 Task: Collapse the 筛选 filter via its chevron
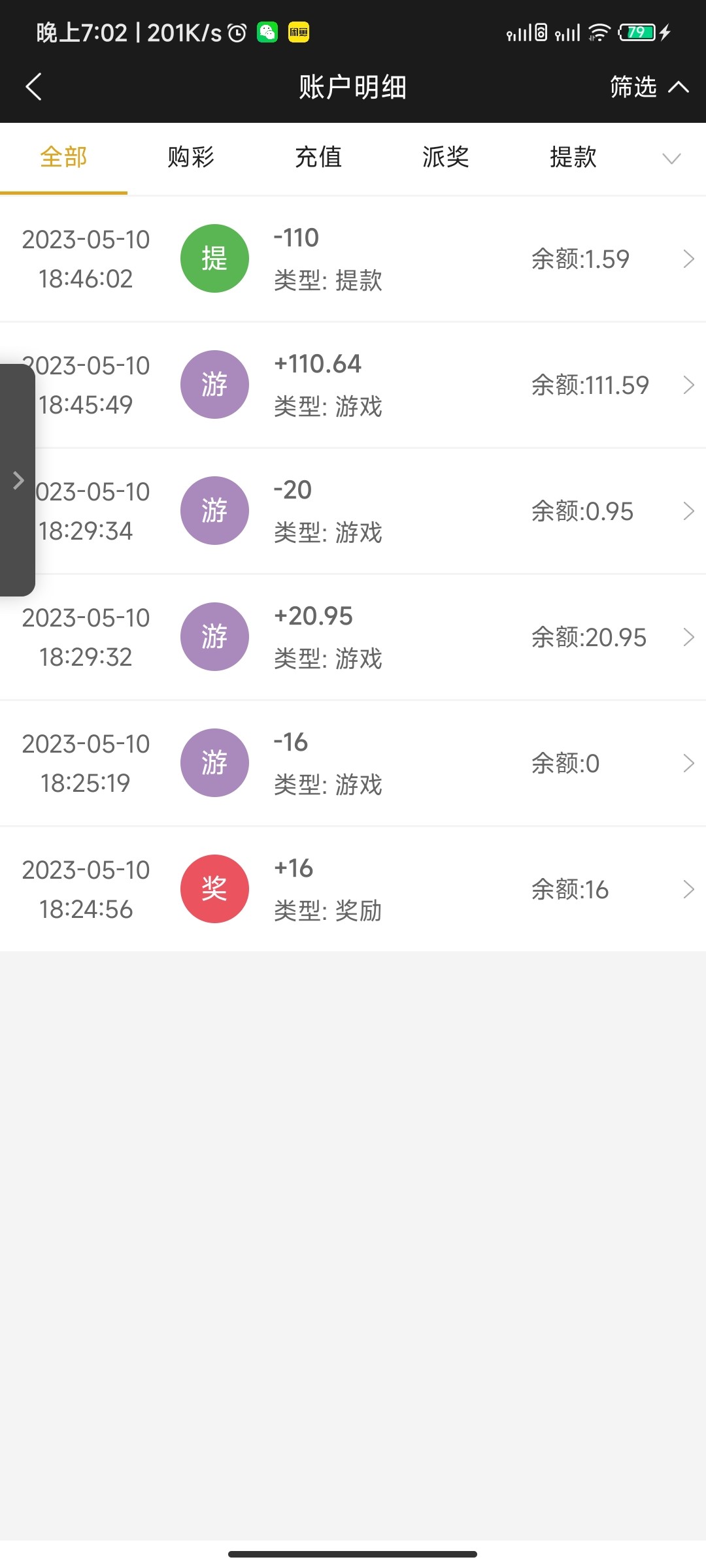(x=678, y=86)
